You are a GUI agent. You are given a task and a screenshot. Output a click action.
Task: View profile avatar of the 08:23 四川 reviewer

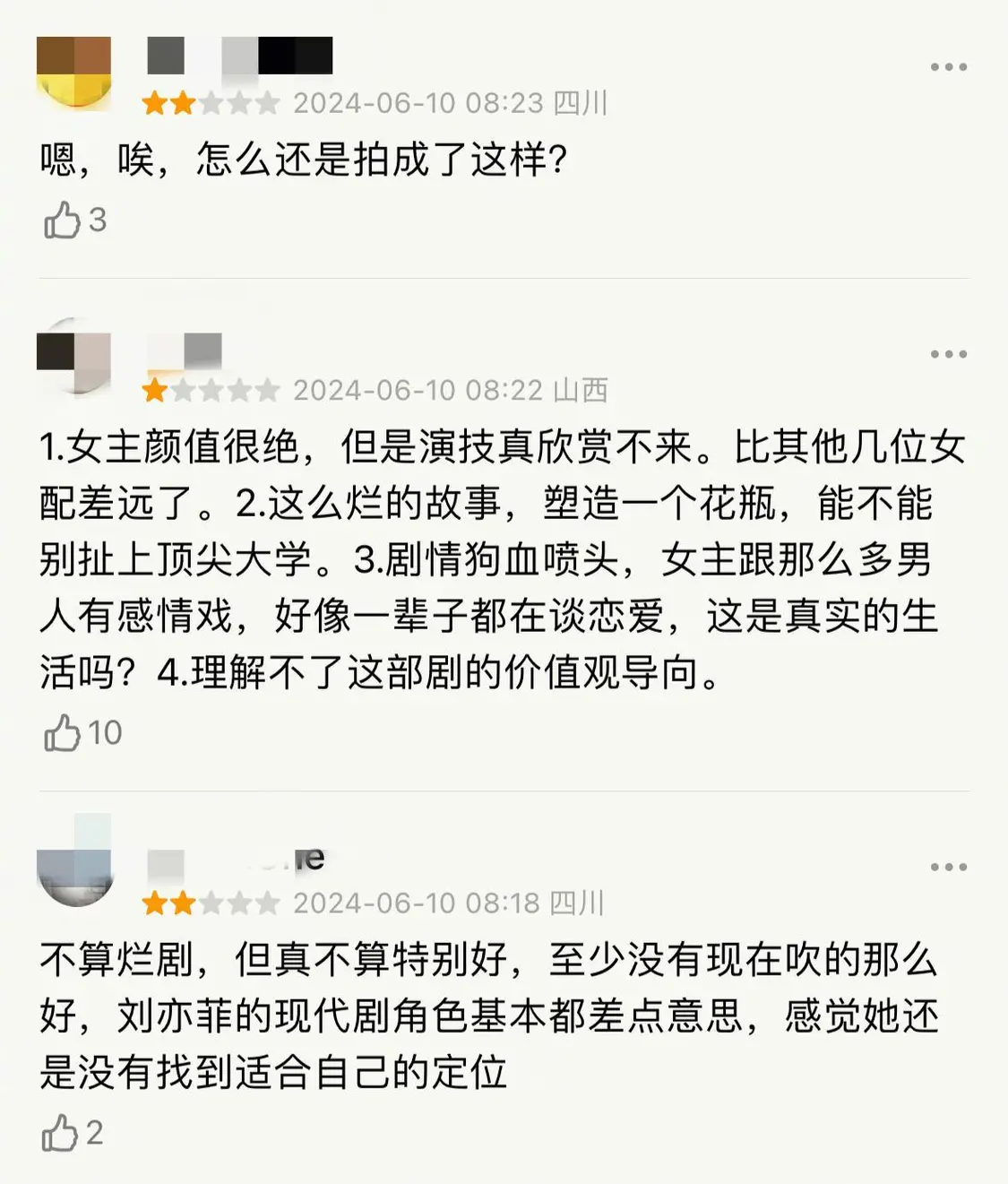pyautogui.click(x=74, y=72)
